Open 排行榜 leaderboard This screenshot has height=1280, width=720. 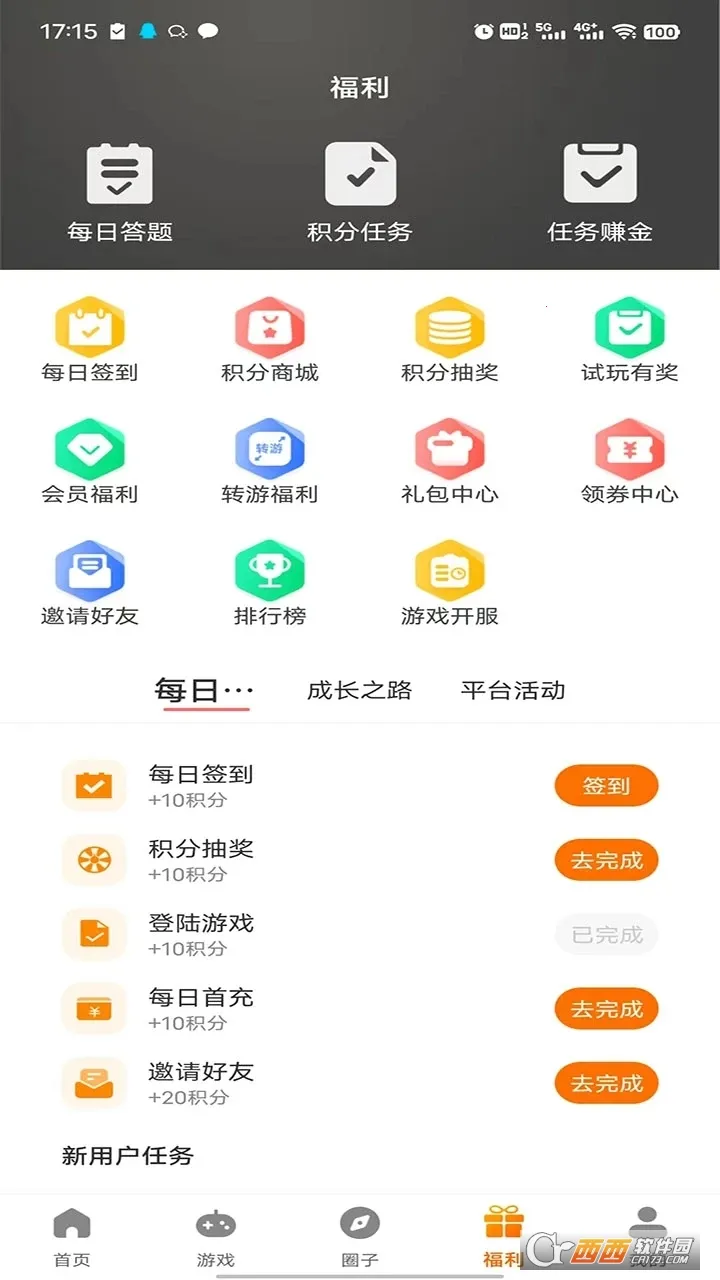(x=270, y=585)
